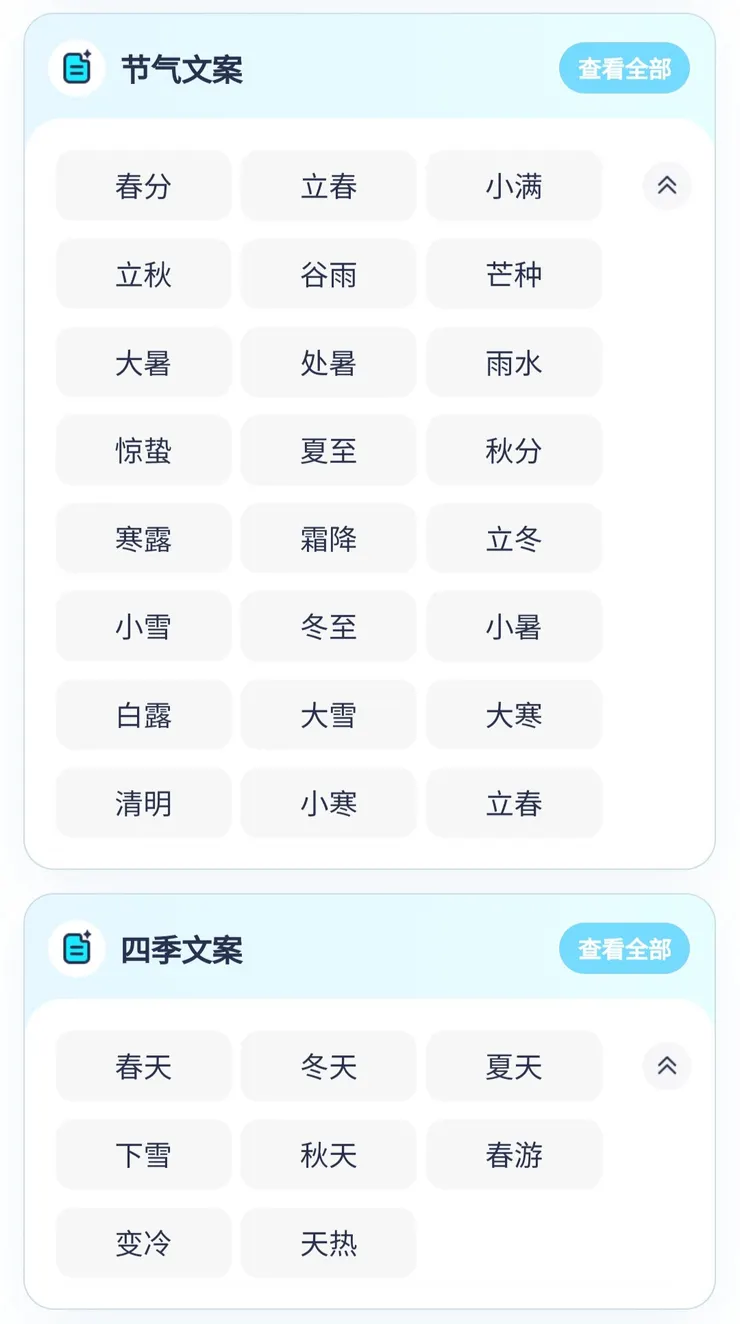The width and height of the screenshot is (740, 1324).
Task: Click the 冬至 tag
Action: (x=328, y=626)
